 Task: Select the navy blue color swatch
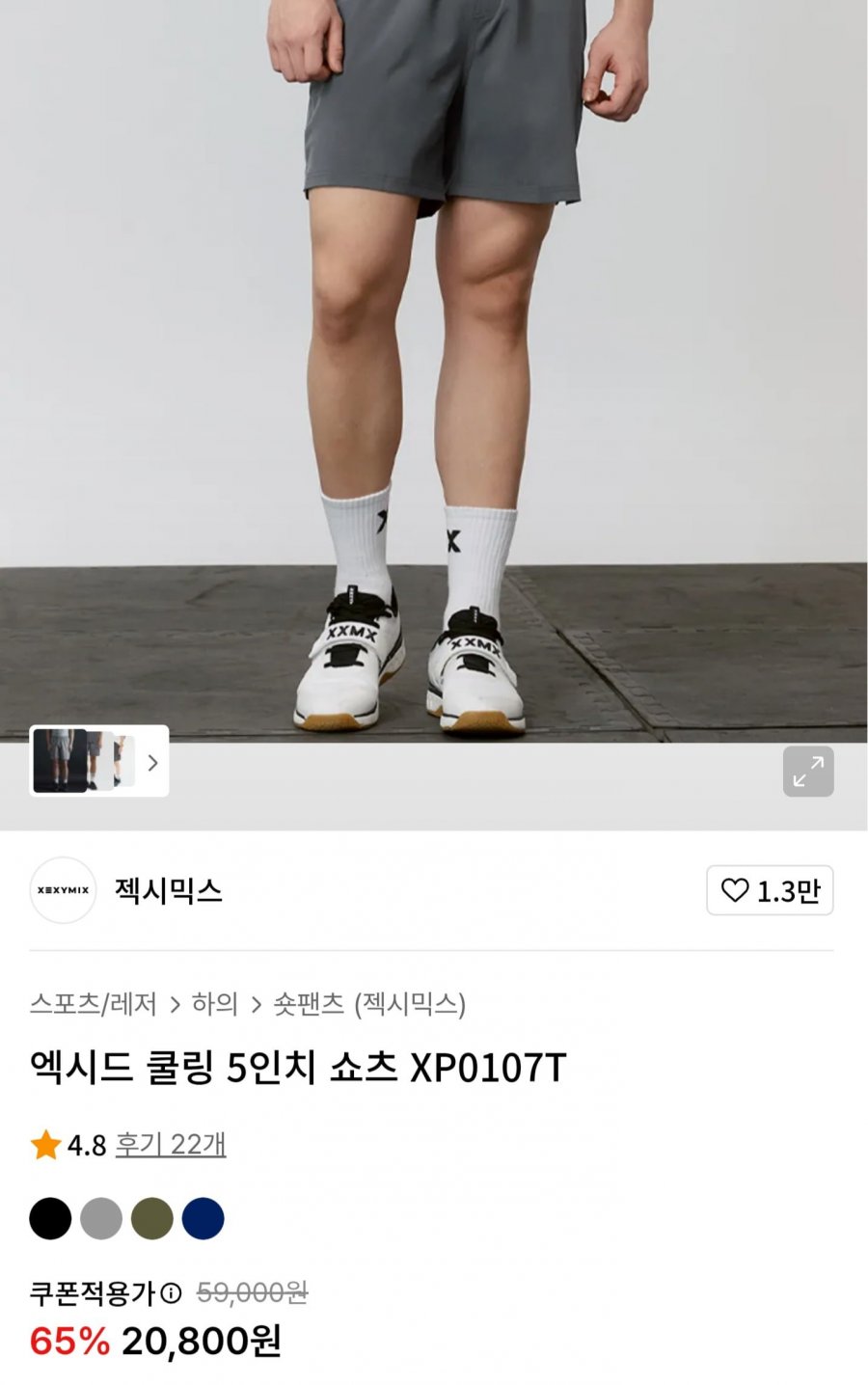coord(203,1218)
